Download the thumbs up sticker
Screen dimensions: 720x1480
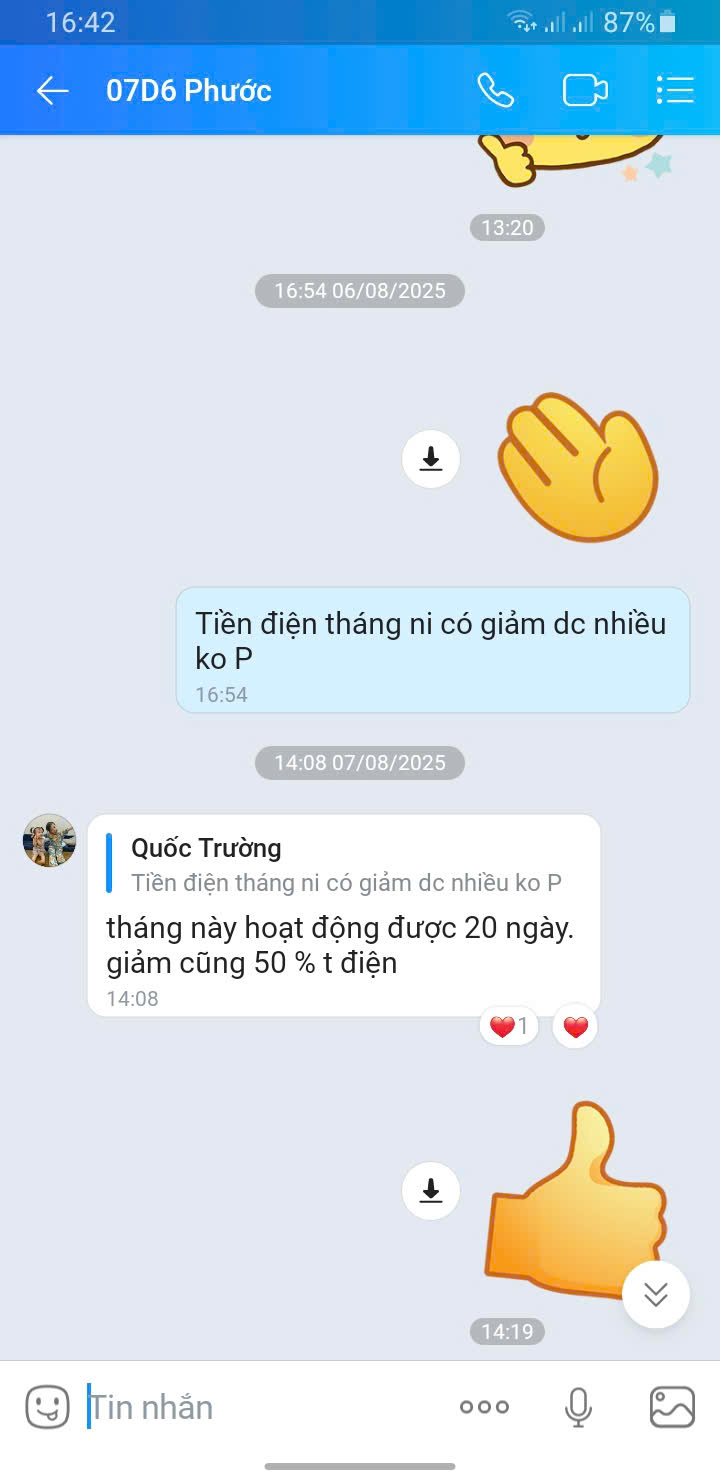431,1192
